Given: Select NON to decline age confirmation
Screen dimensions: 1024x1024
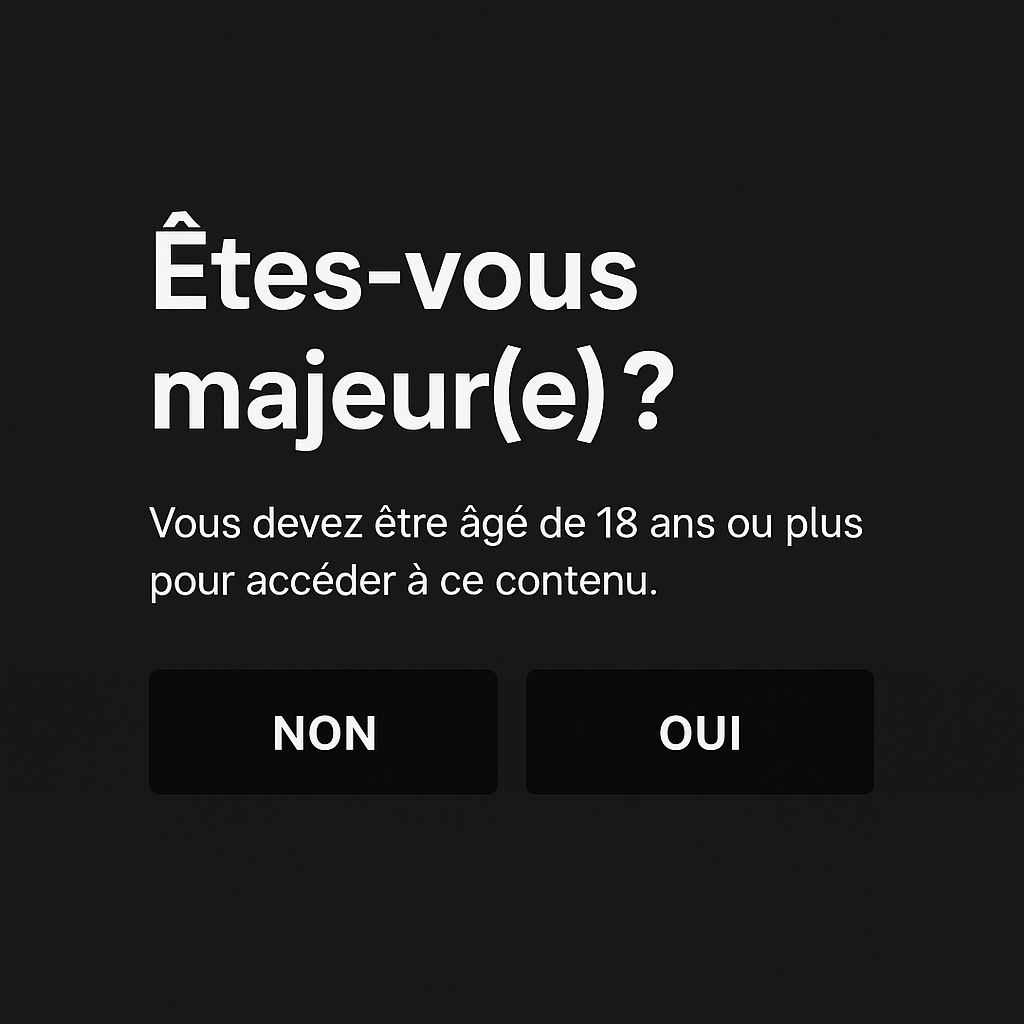Looking at the screenshot, I should click(x=323, y=732).
